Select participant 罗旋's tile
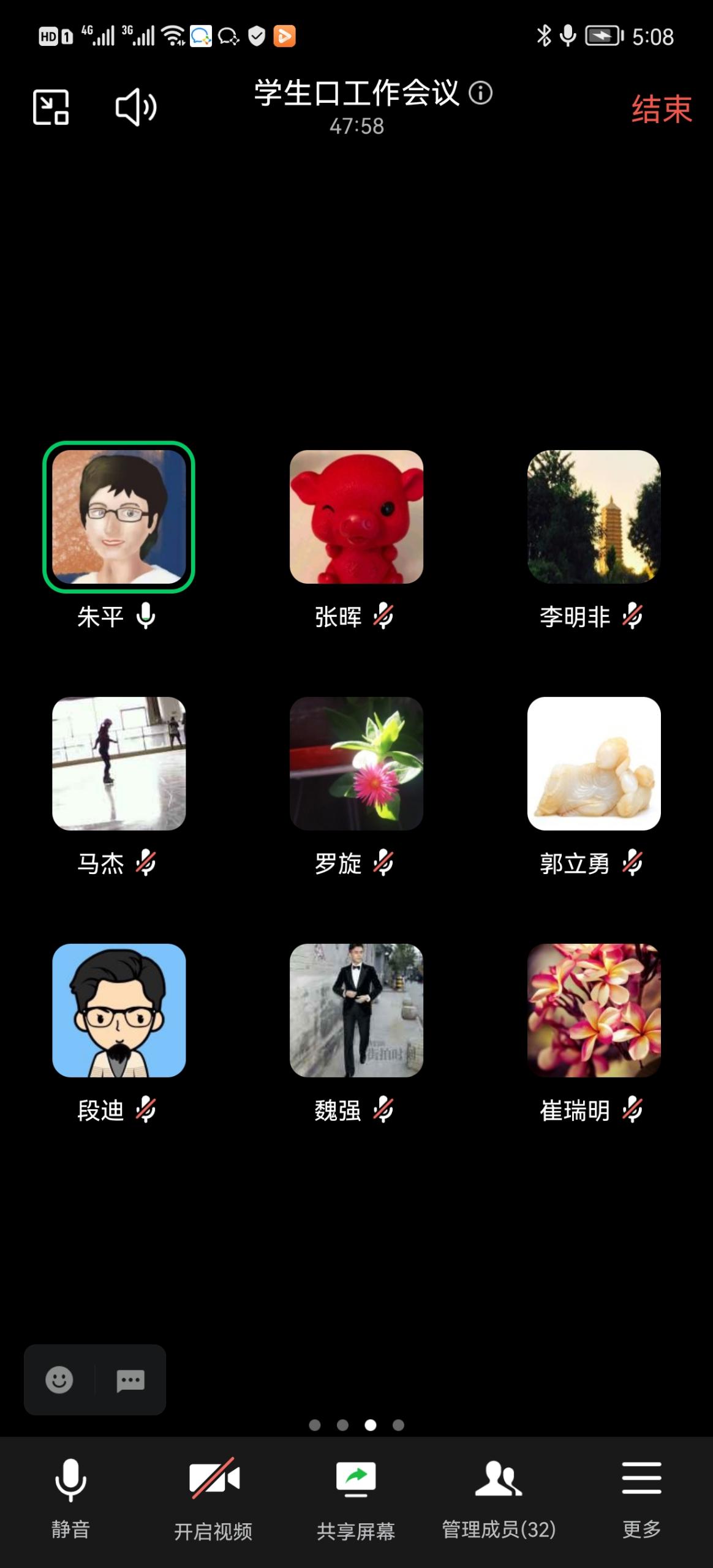Screen dimensions: 713x1568 point(356,763)
